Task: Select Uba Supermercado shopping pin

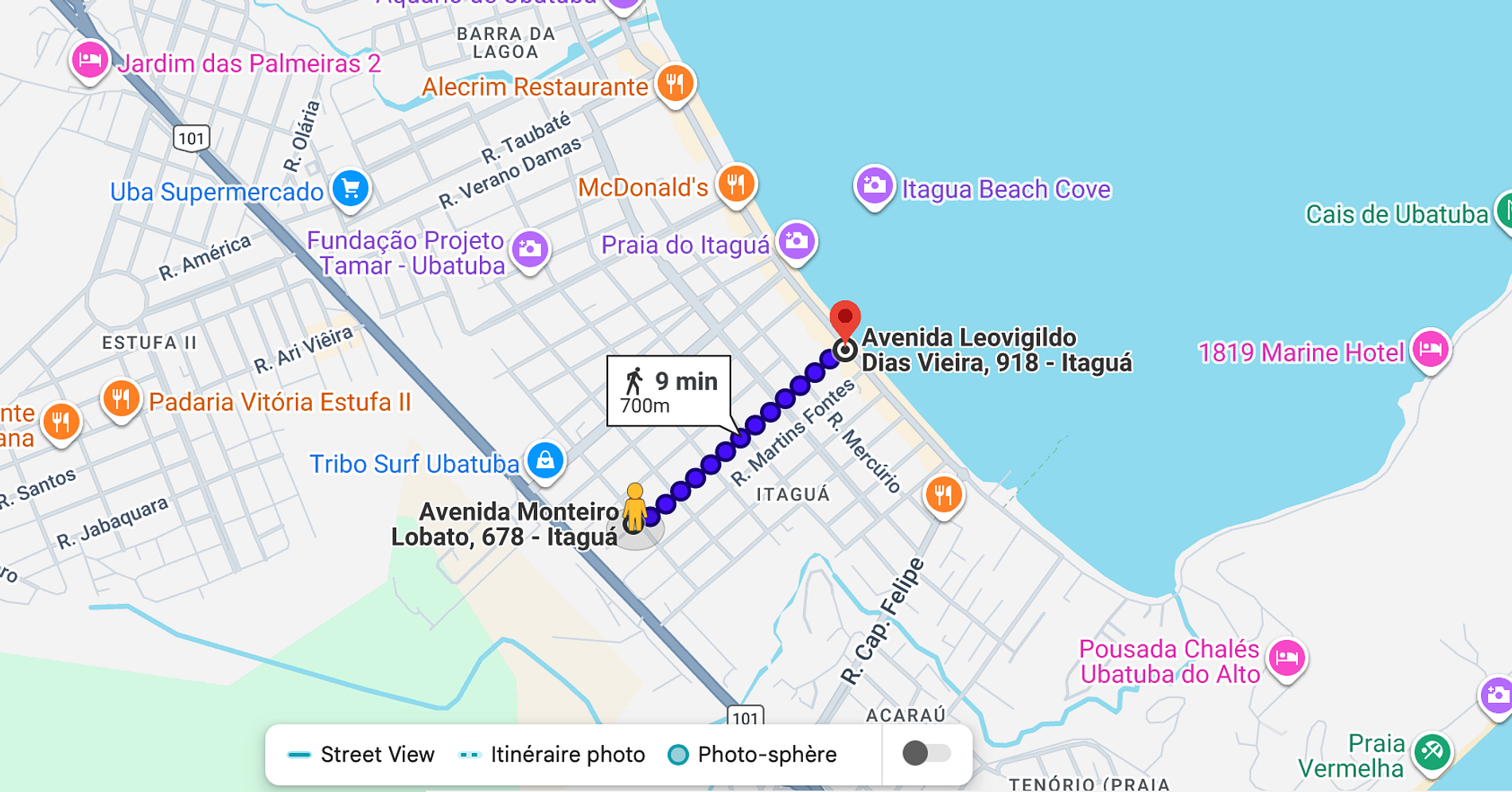Action: point(350,189)
